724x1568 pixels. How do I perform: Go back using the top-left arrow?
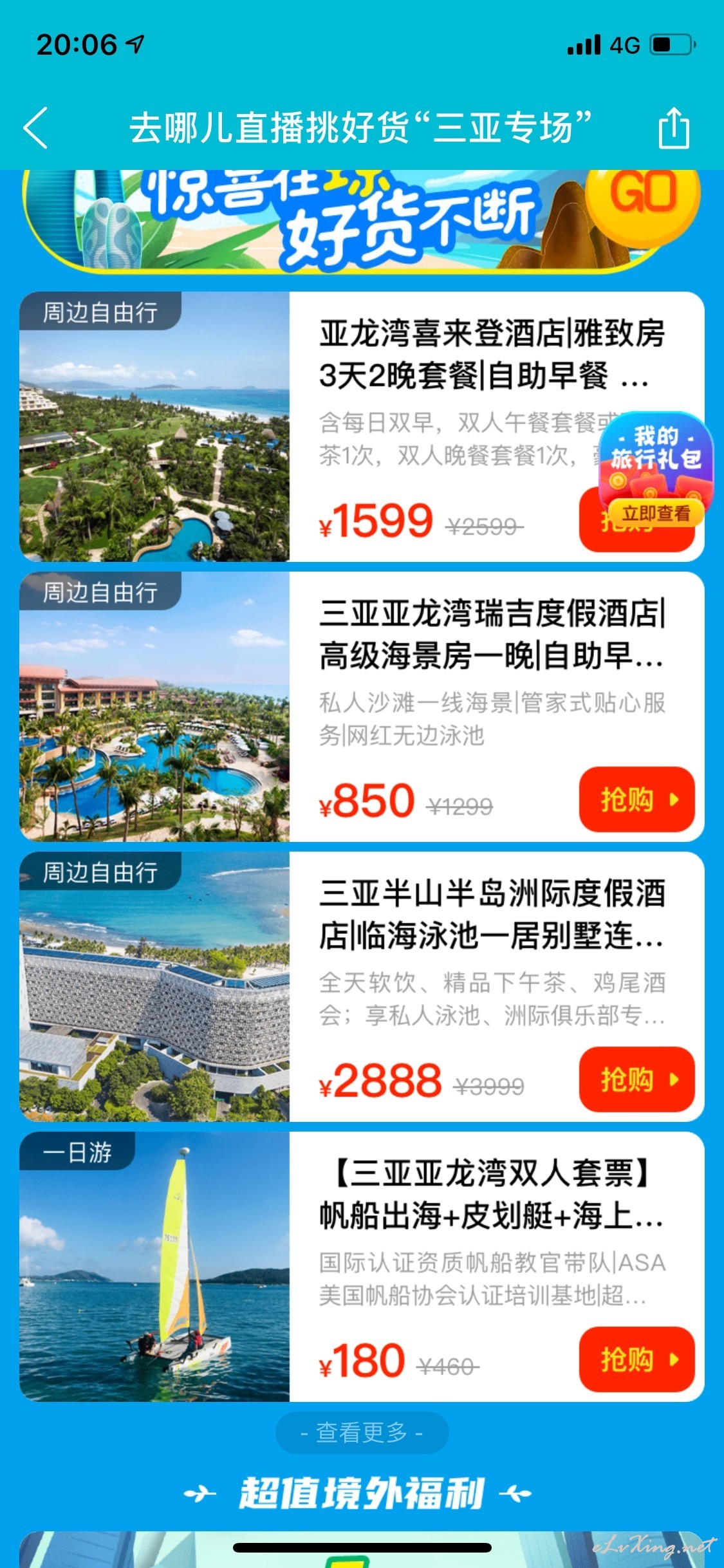click(36, 127)
